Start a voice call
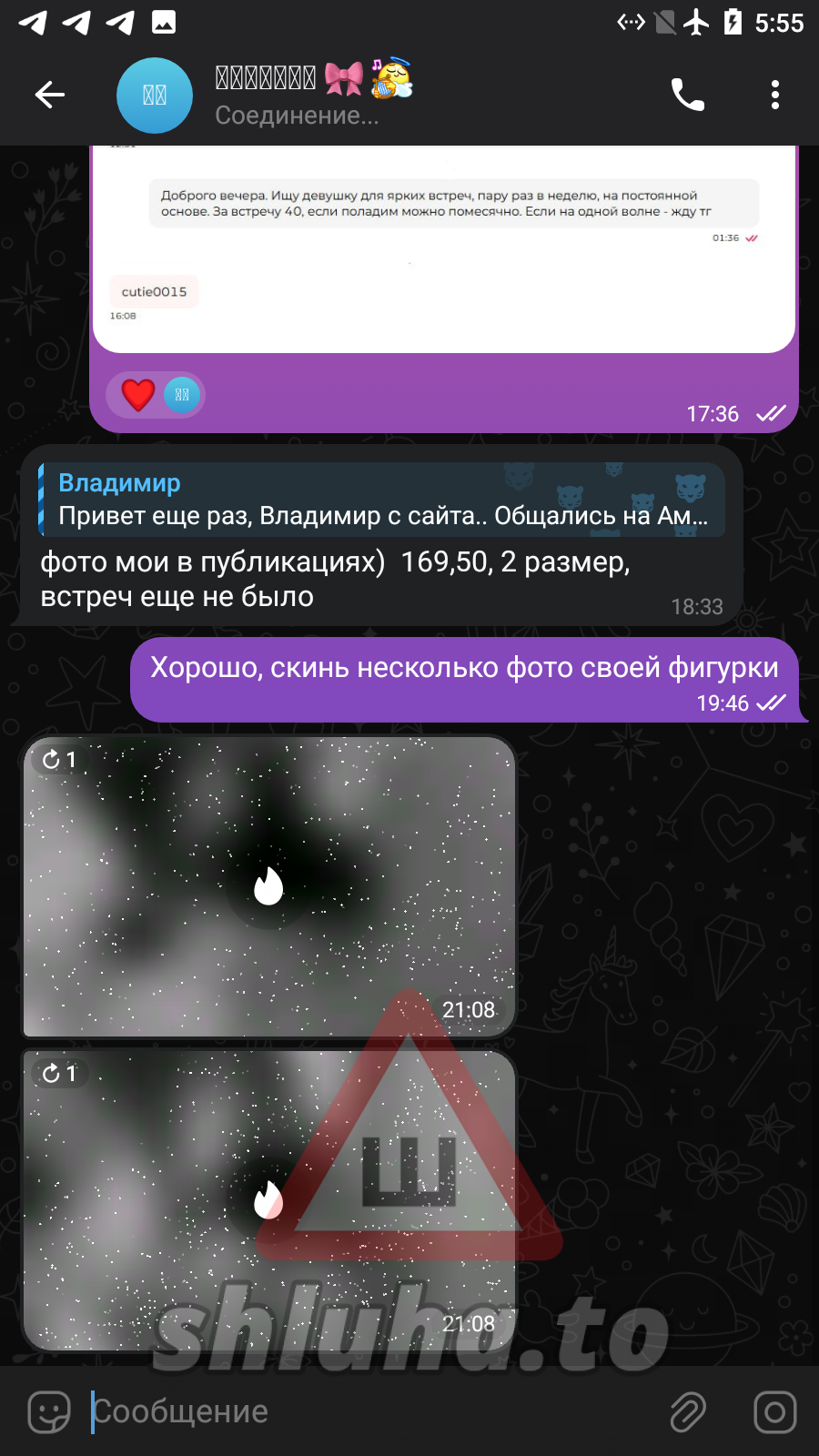The height and width of the screenshot is (1456, 819). pyautogui.click(x=687, y=95)
